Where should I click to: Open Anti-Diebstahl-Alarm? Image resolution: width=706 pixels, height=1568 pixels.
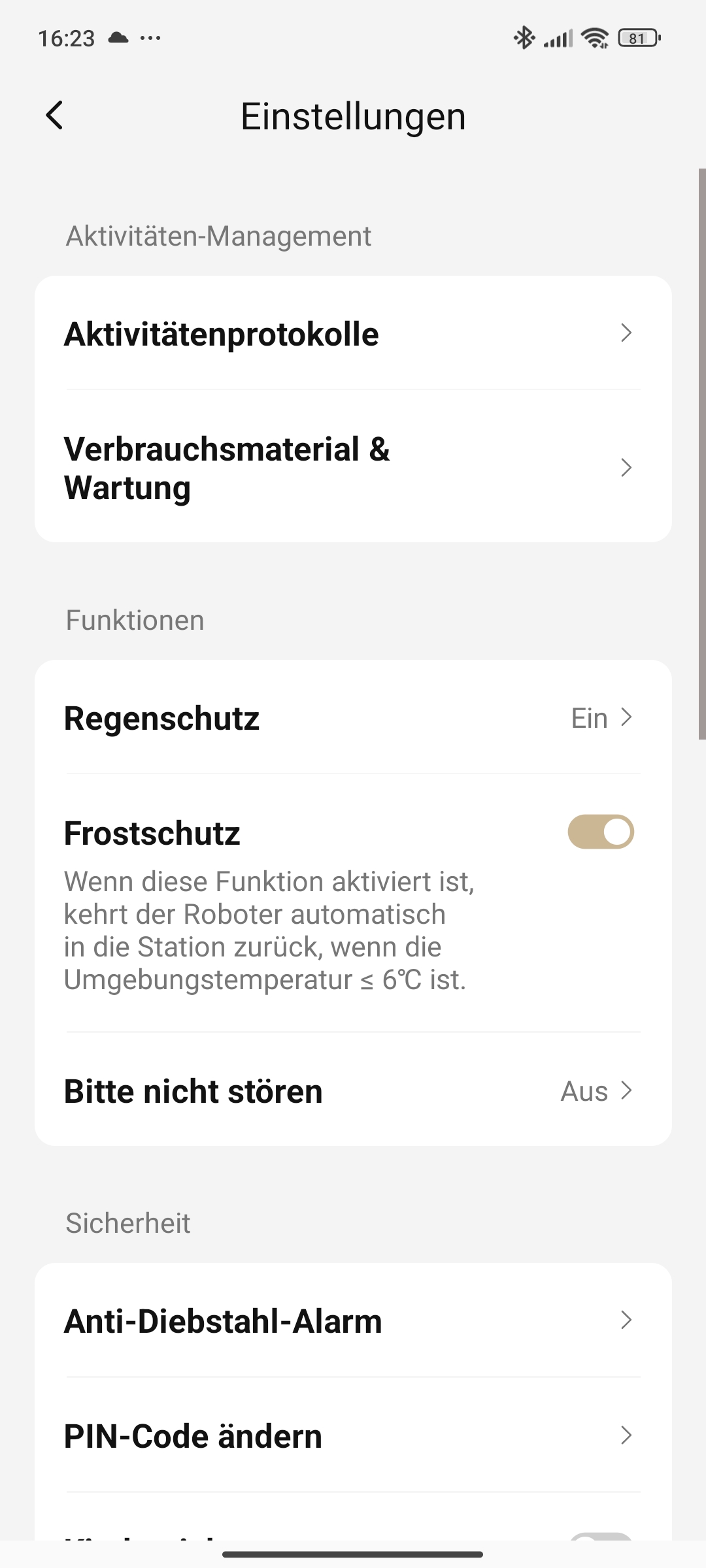[x=353, y=1320]
